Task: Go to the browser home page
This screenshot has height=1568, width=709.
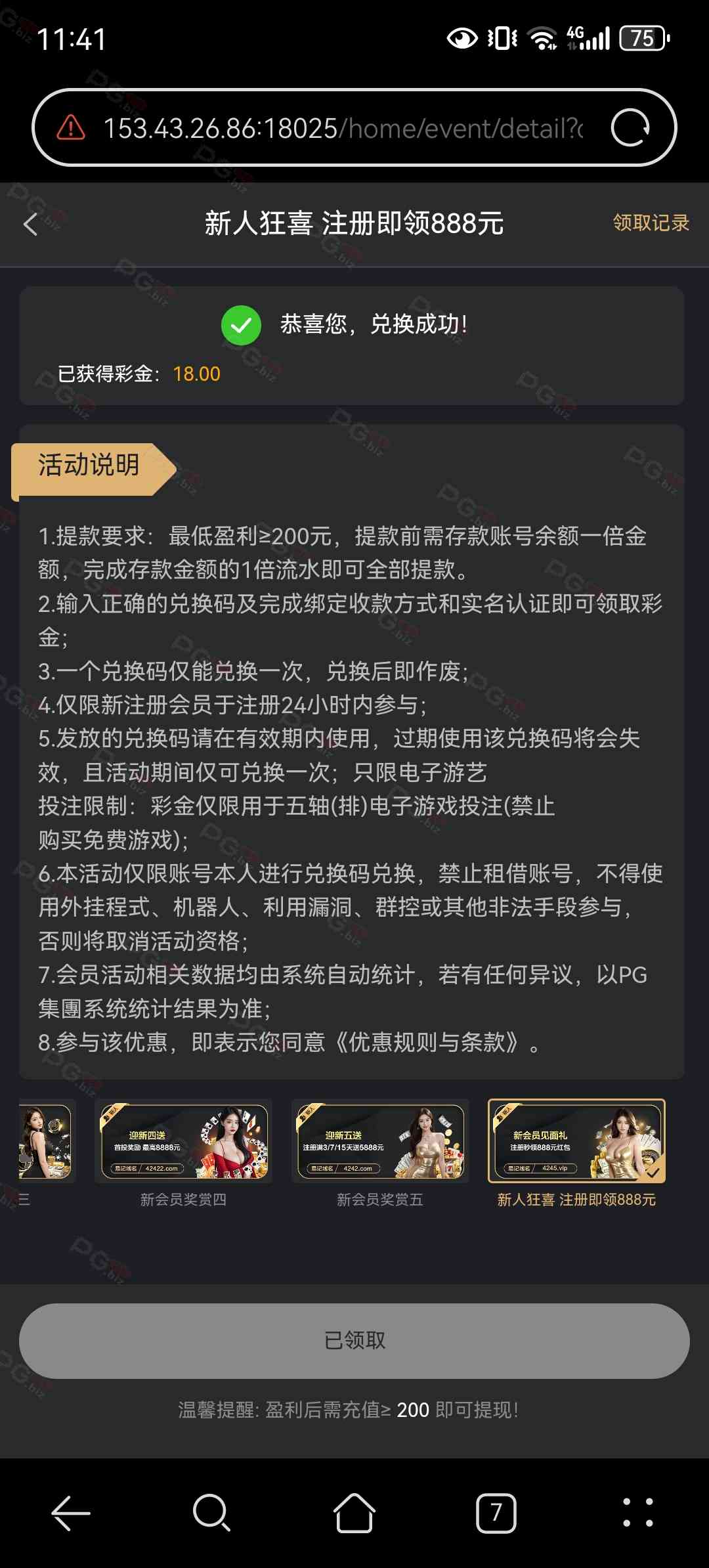Action: [354, 1513]
